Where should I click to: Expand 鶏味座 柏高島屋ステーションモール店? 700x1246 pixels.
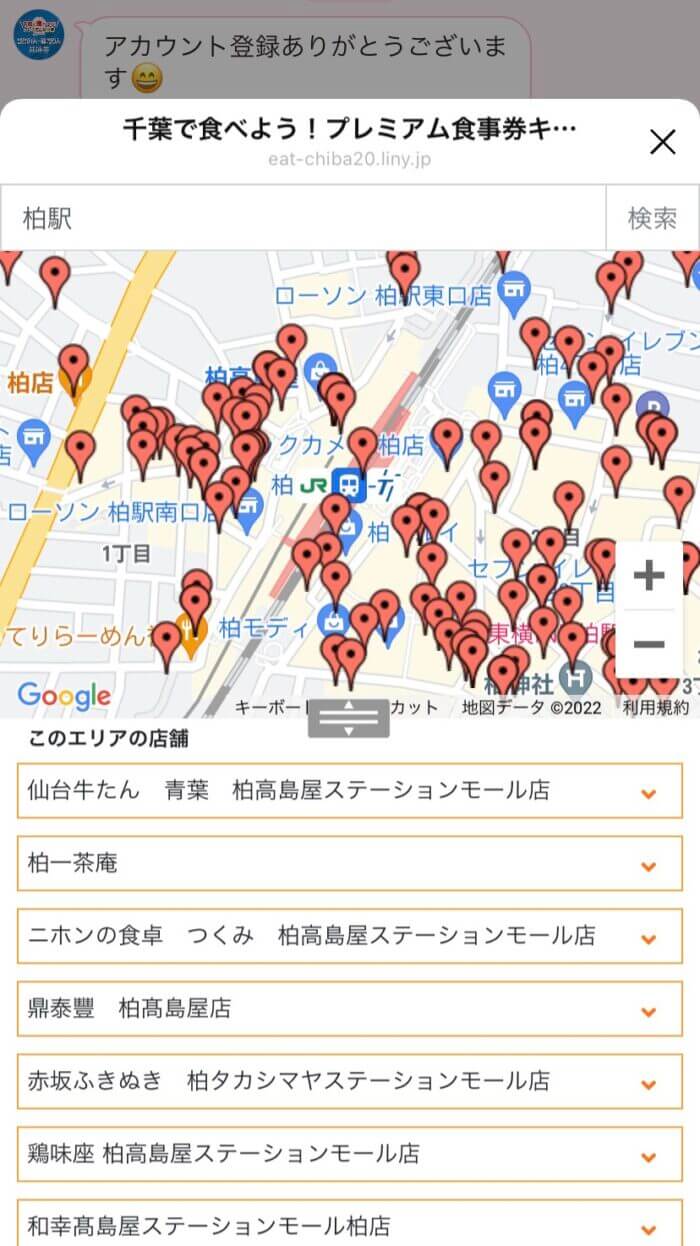pyautogui.click(x=350, y=1154)
